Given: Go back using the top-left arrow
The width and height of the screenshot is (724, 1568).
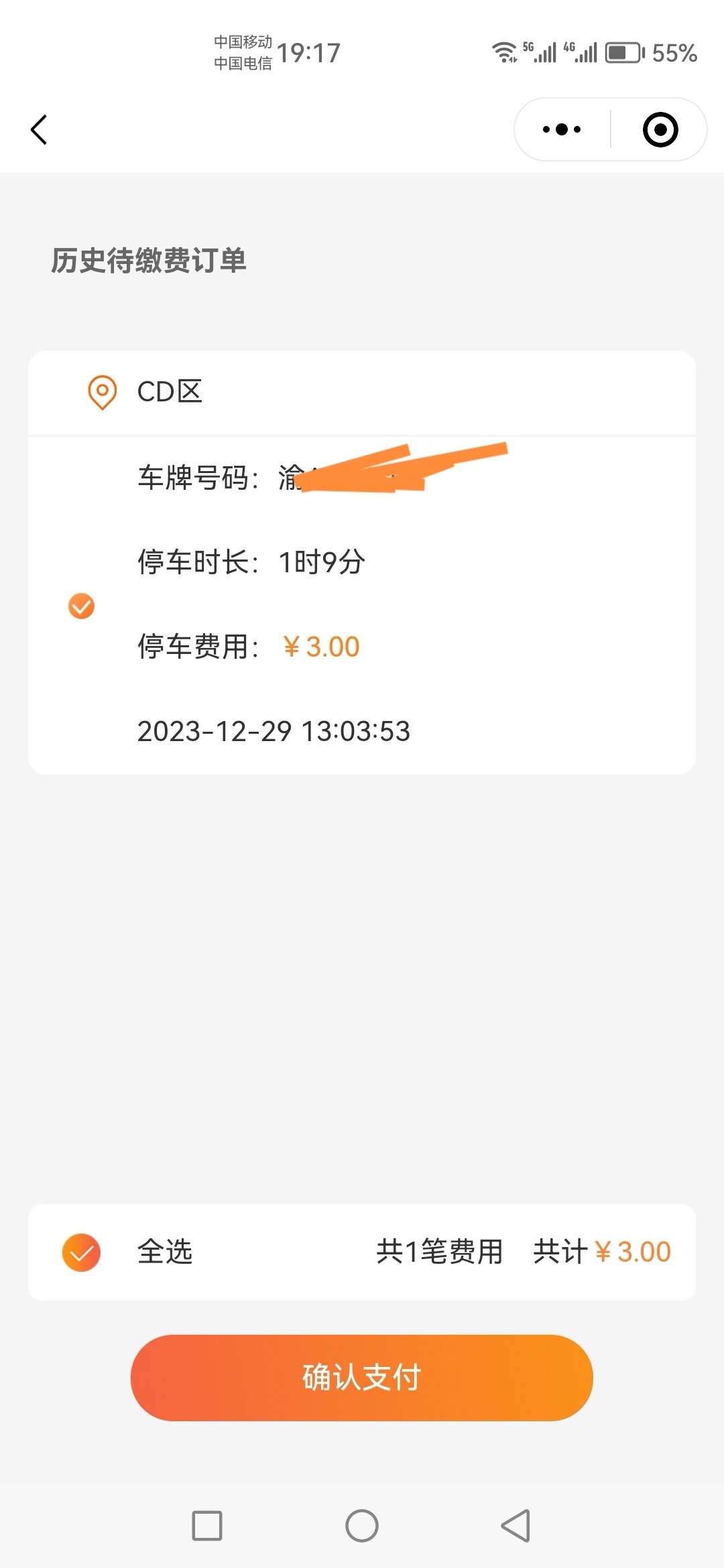Looking at the screenshot, I should click(40, 130).
